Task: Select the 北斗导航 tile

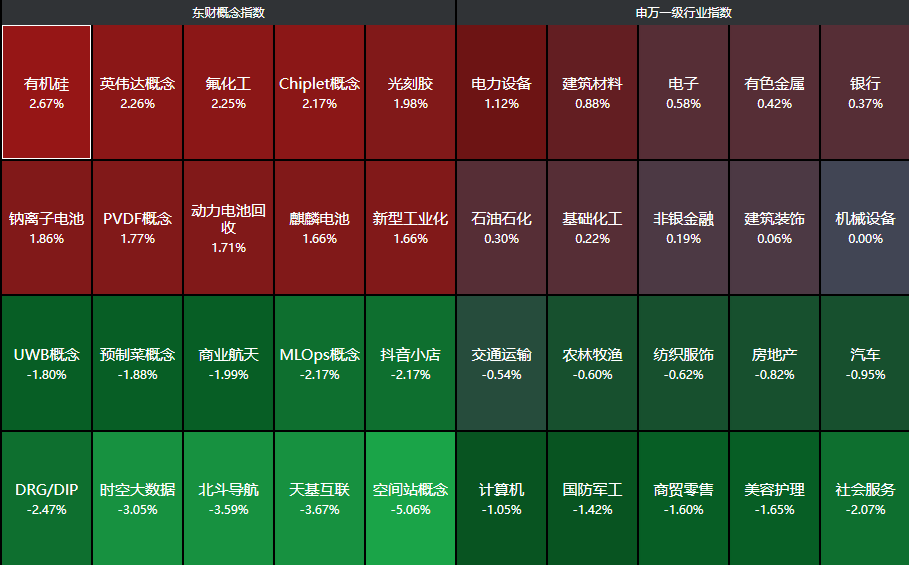Action: 228,498
